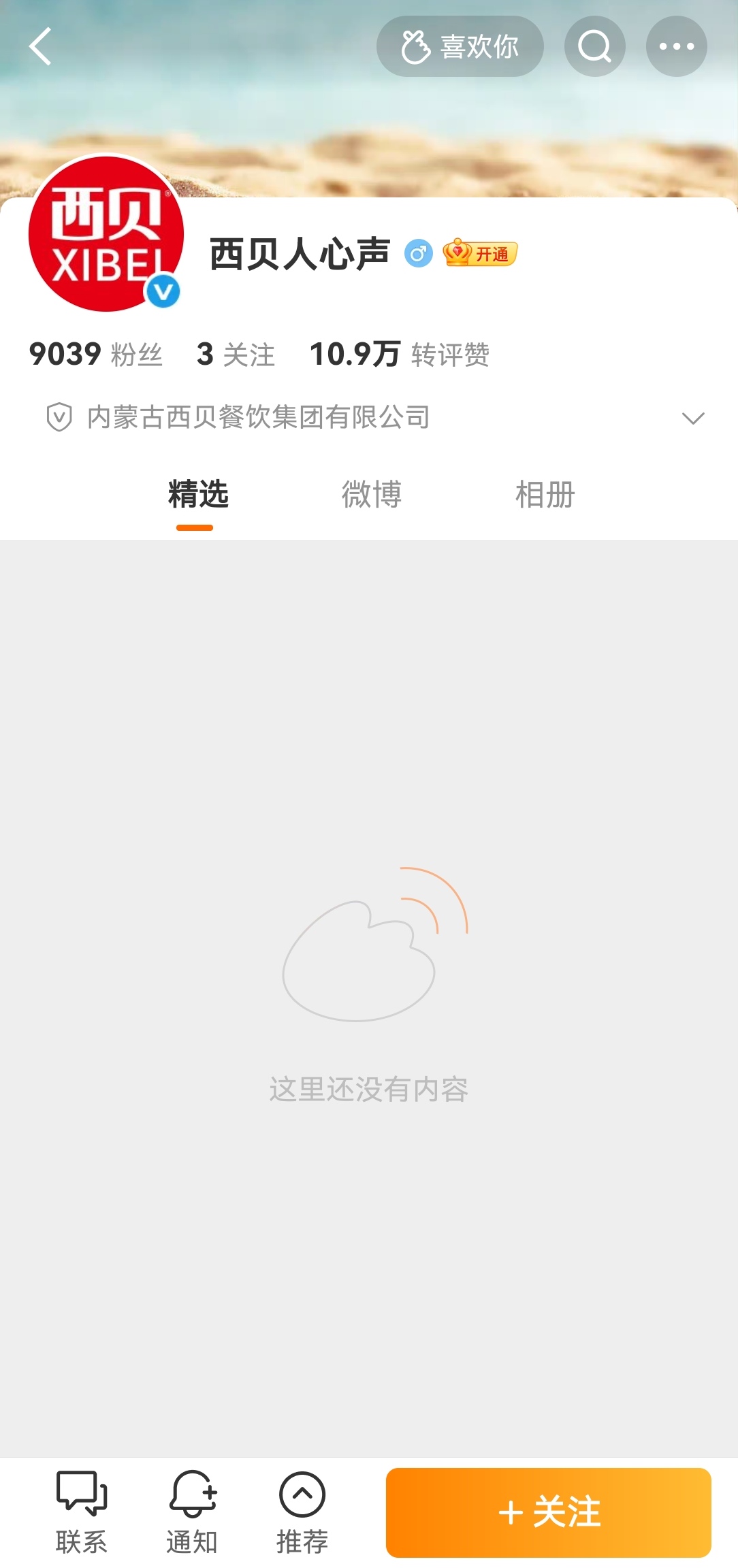Image resolution: width=738 pixels, height=1568 pixels.
Task: Tap 联系 to message this account
Action: [x=82, y=1512]
